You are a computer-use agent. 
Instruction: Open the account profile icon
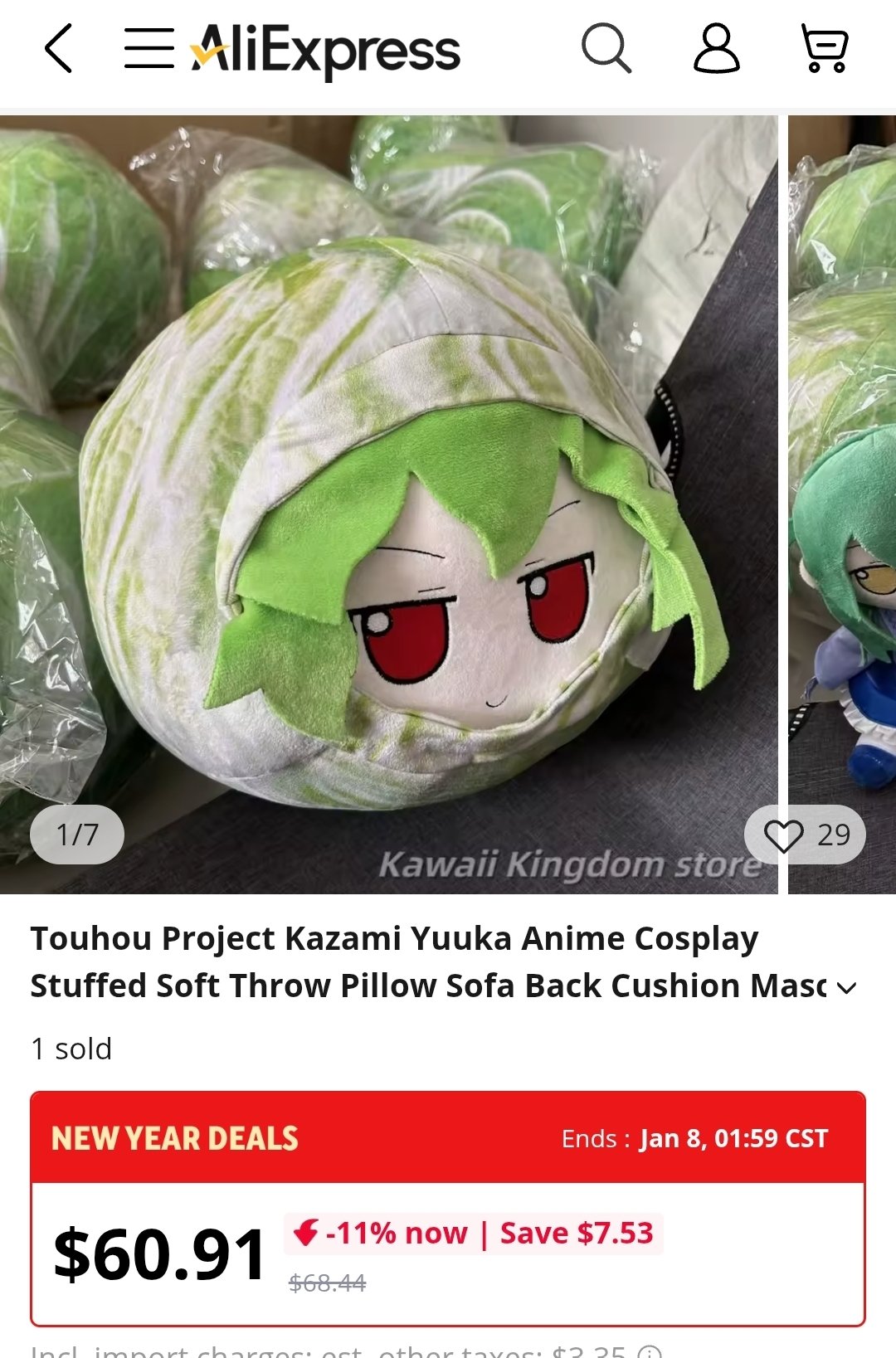point(716,49)
